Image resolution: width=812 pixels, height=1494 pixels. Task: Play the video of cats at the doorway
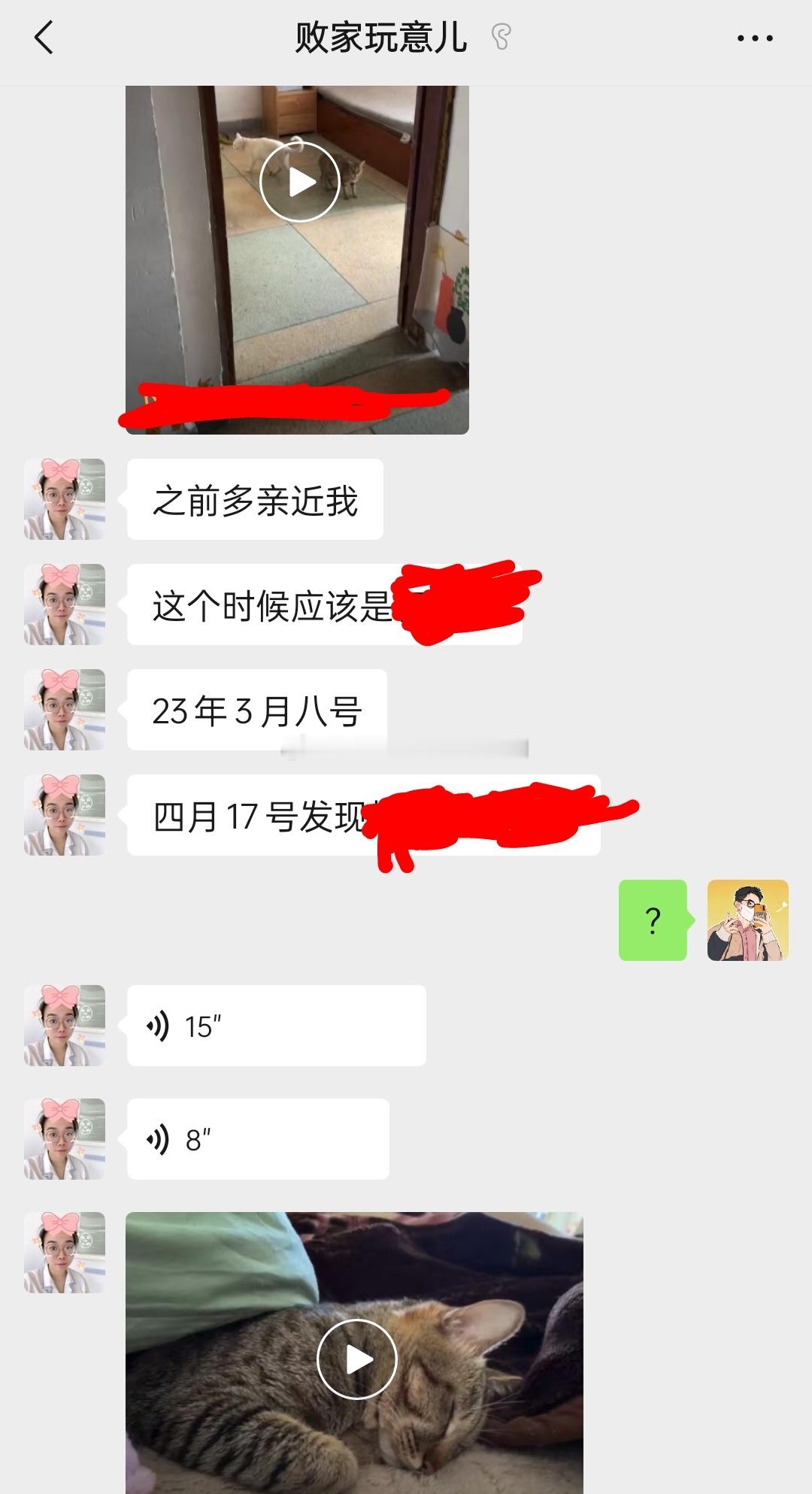pyautogui.click(x=299, y=181)
